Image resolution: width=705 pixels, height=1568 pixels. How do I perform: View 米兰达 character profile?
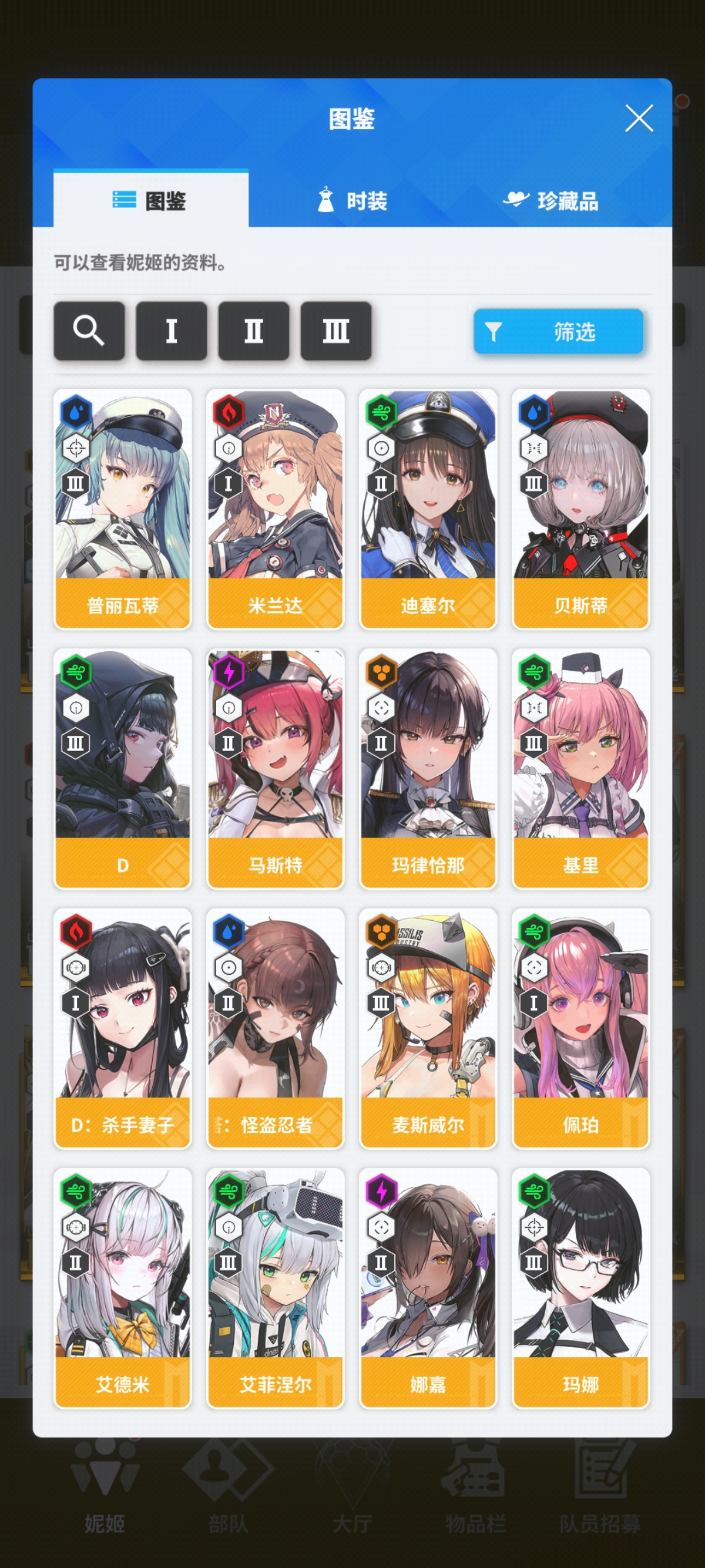(x=275, y=509)
